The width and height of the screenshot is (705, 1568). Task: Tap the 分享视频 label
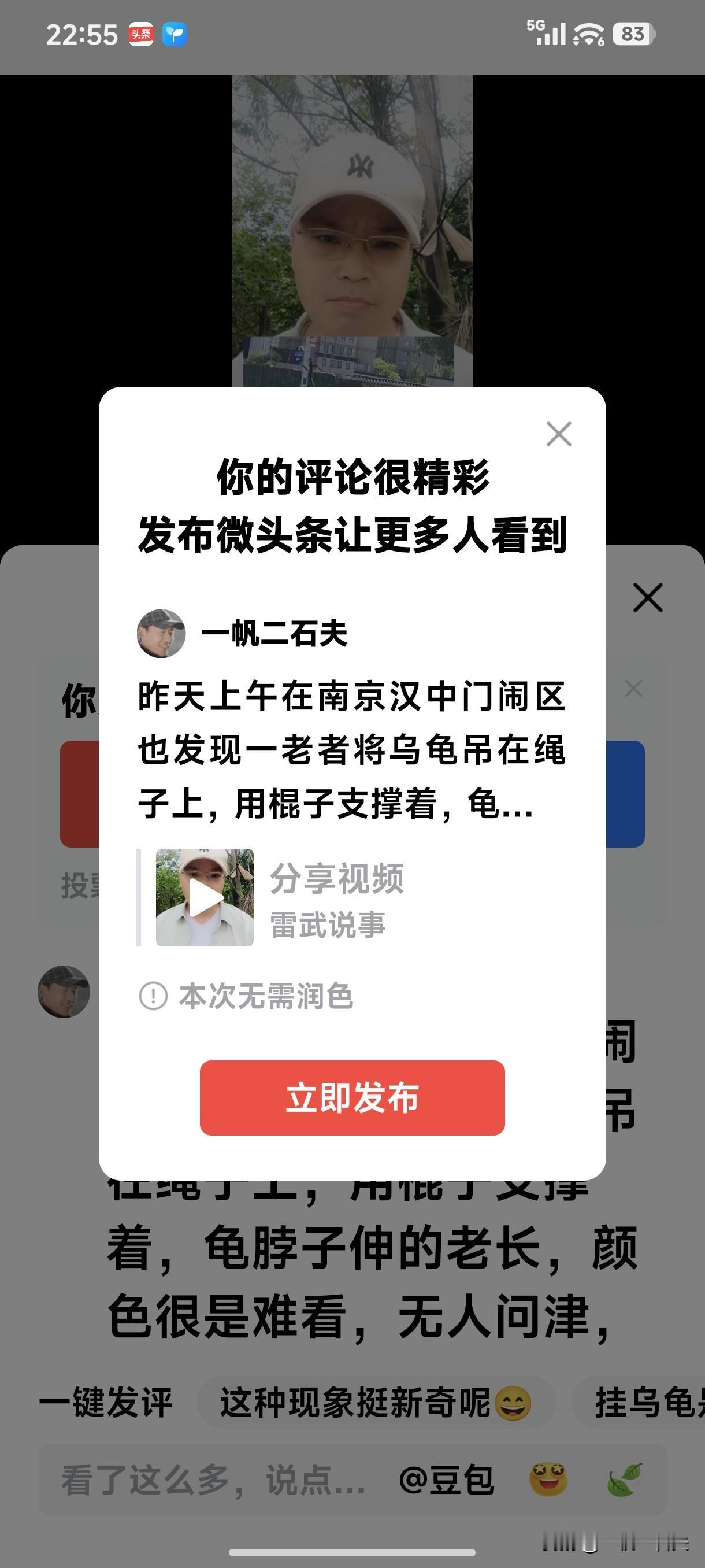337,879
